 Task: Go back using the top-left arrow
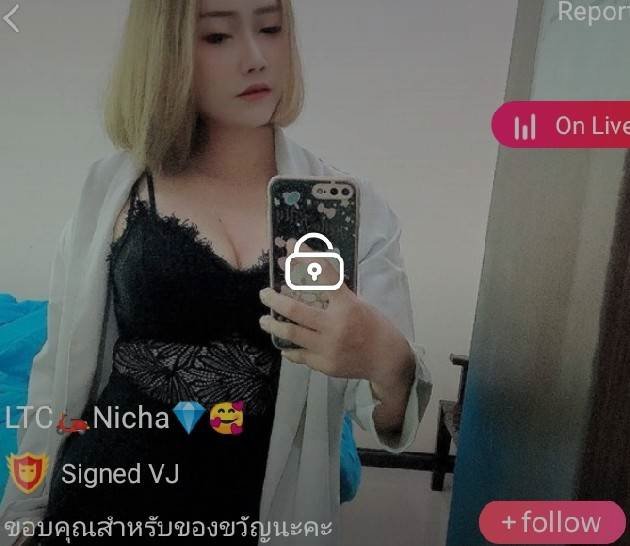click(x=12, y=18)
